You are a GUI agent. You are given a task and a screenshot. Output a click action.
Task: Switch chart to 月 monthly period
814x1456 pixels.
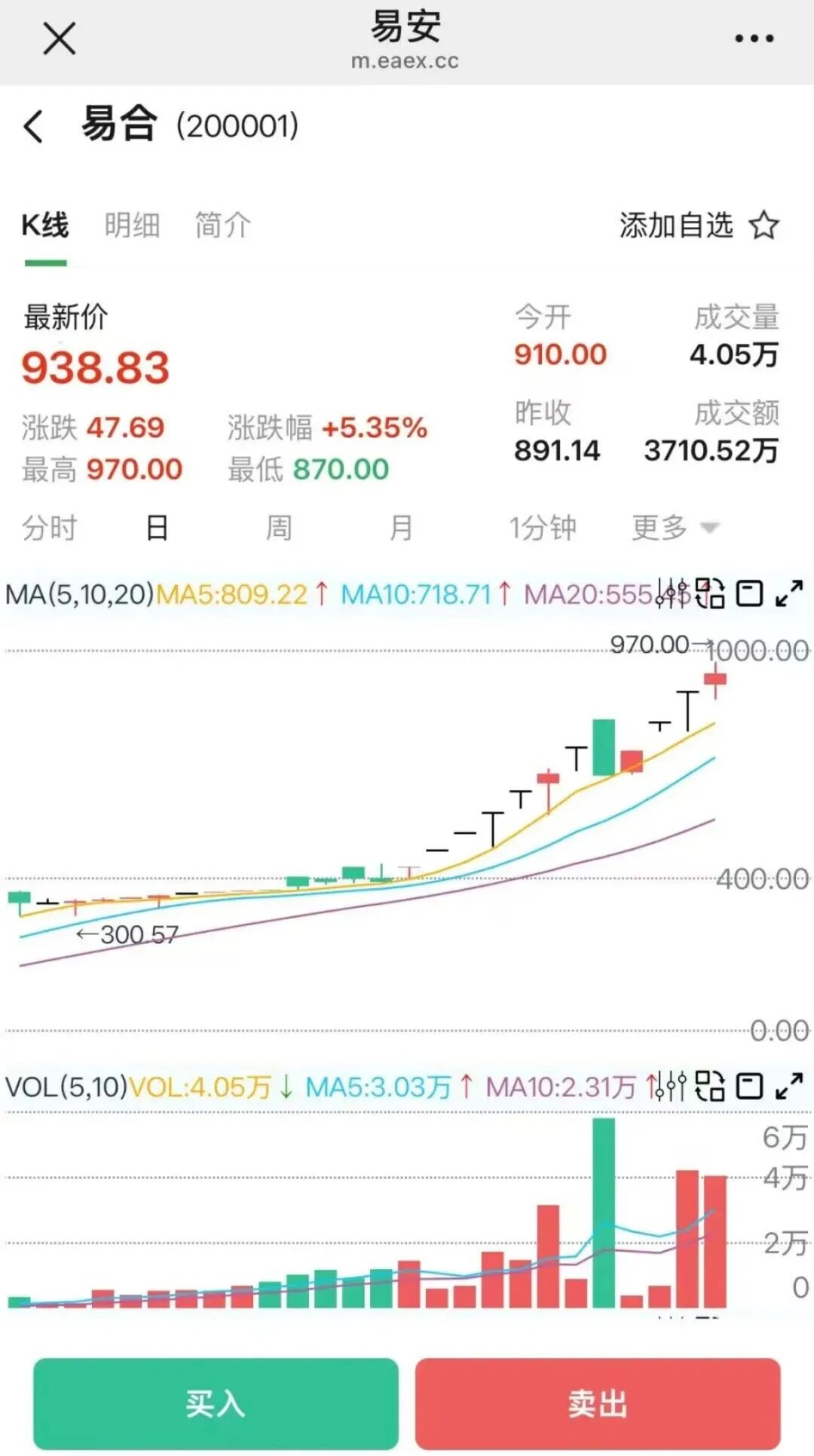401,528
